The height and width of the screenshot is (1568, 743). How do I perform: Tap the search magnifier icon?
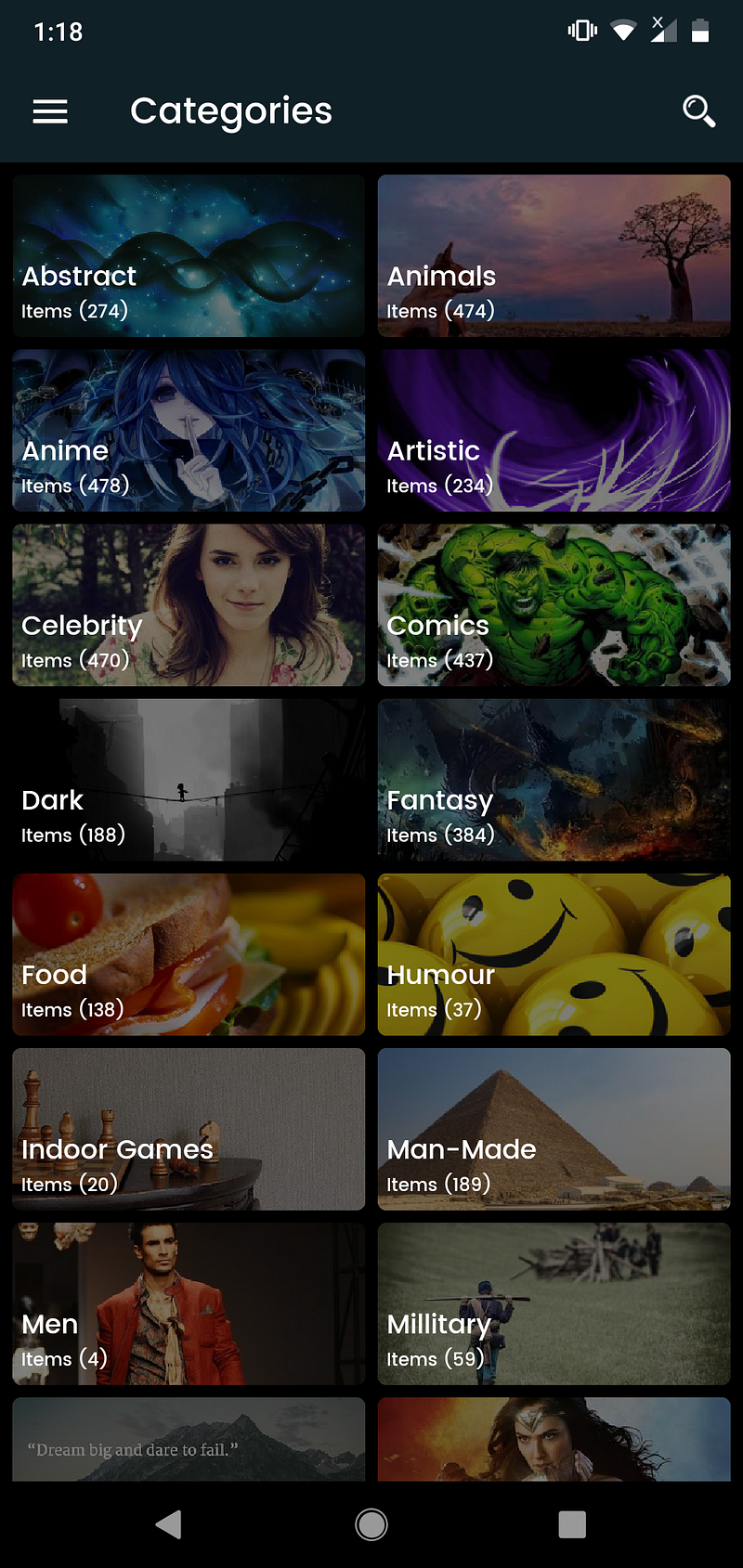pyautogui.click(x=698, y=111)
